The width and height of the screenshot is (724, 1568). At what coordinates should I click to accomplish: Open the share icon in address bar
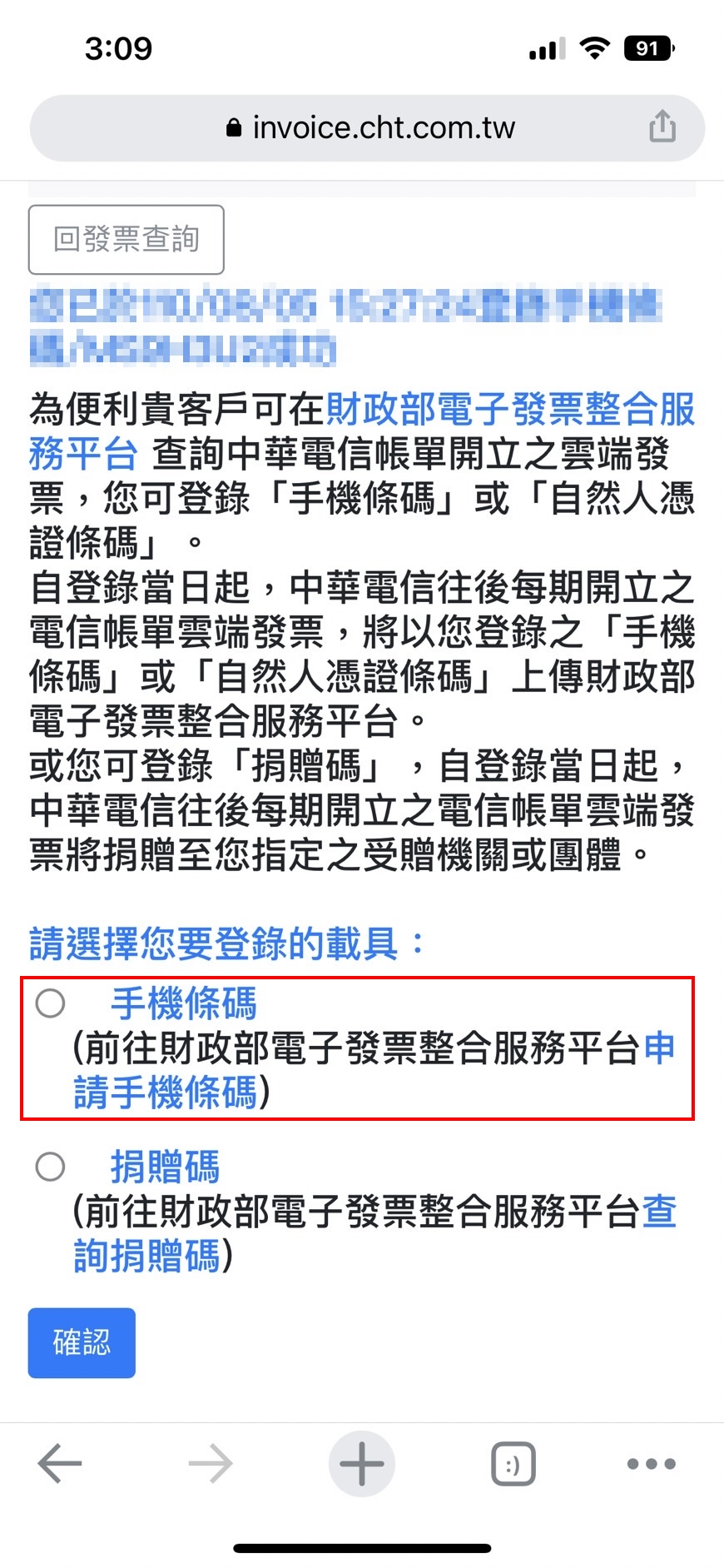[662, 127]
